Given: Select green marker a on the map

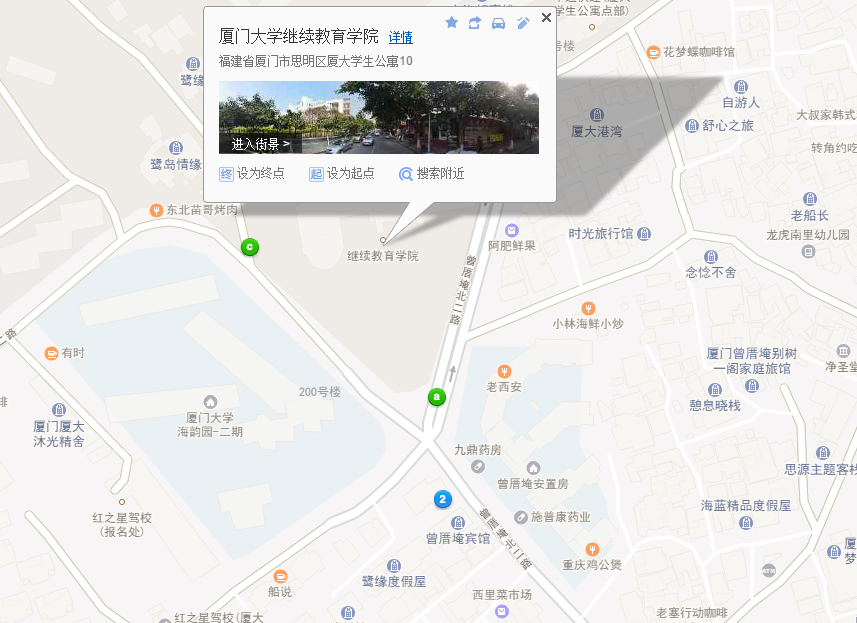Looking at the screenshot, I should tap(436, 396).
